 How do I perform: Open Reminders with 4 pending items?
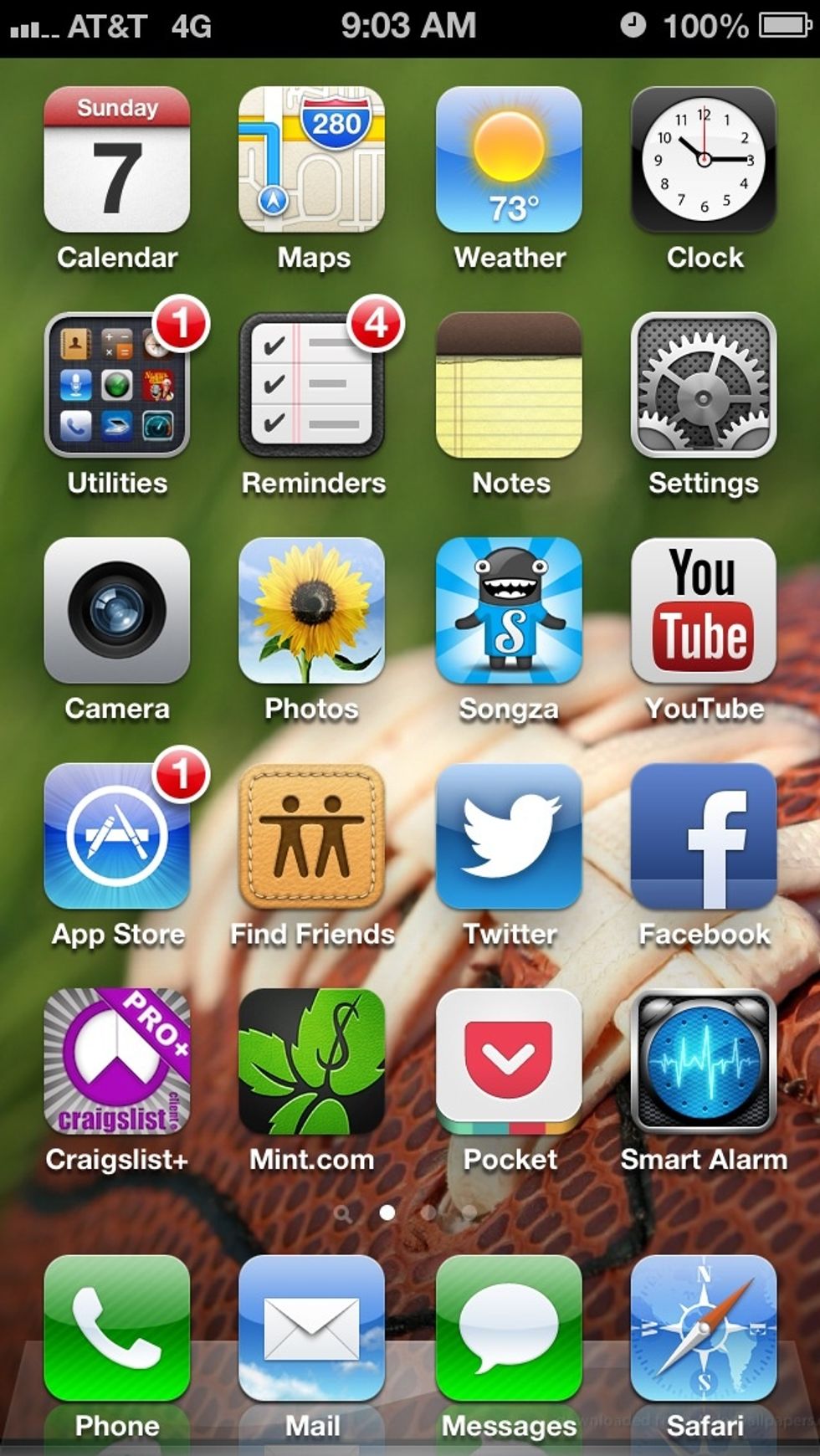coord(312,385)
